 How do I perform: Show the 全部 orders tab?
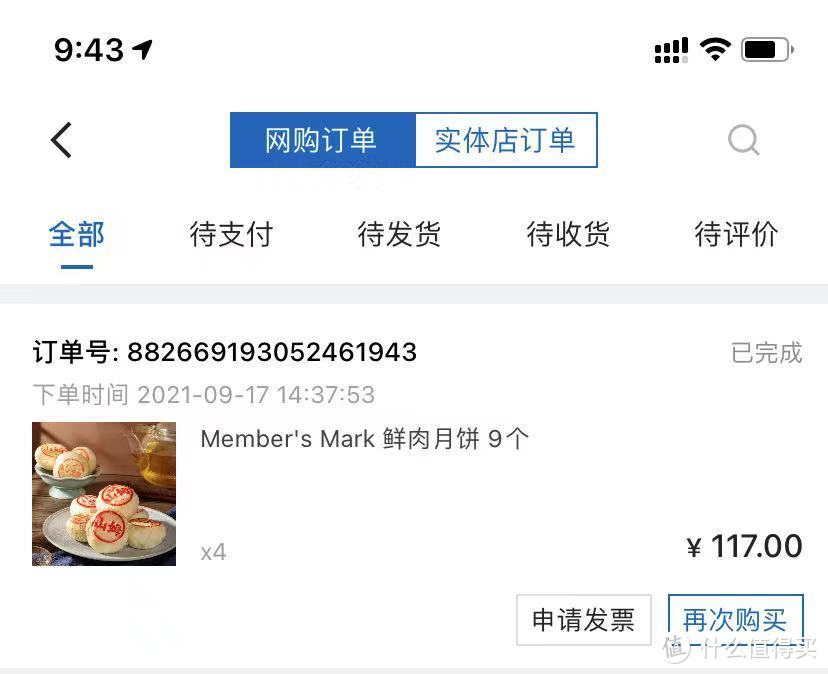[x=77, y=235]
